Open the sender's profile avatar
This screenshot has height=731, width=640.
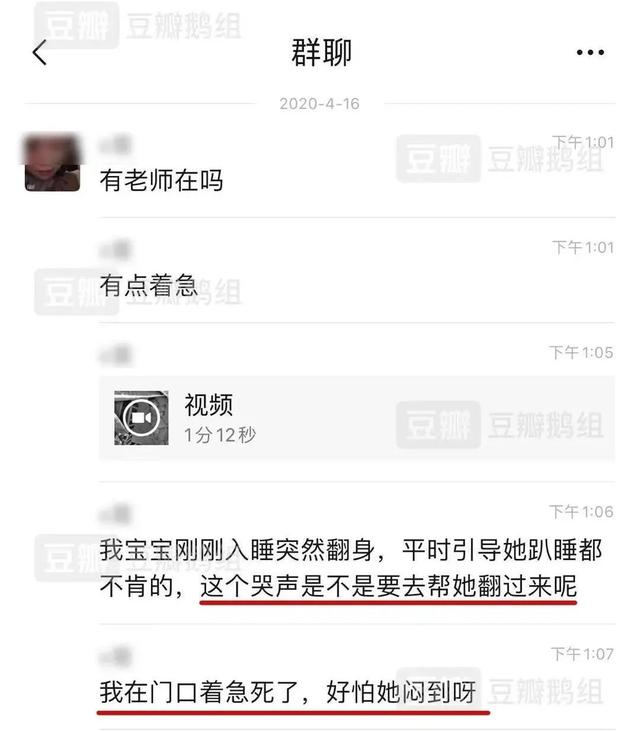pyautogui.click(x=52, y=164)
